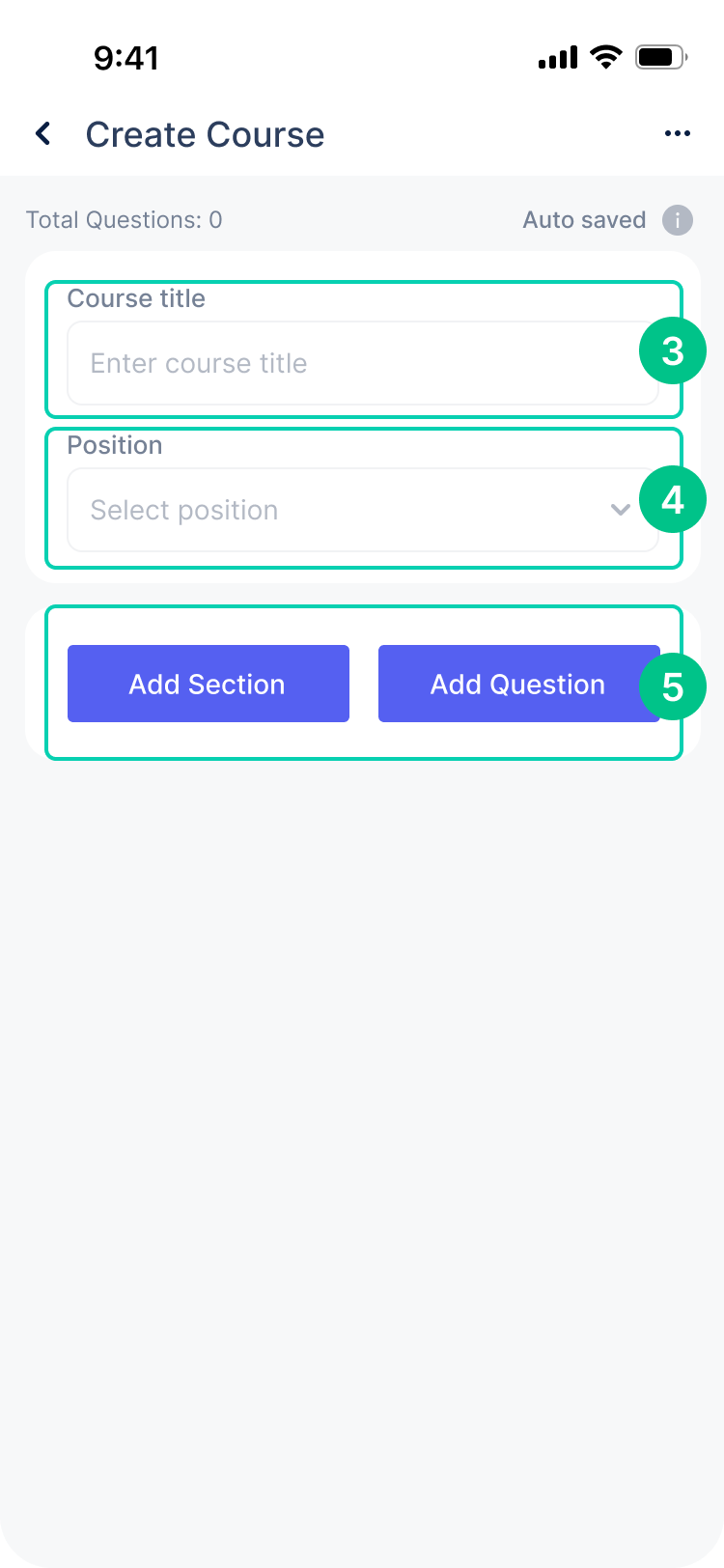Tap the Auto saved label
Image resolution: width=724 pixels, height=1568 pixels.
tap(584, 220)
